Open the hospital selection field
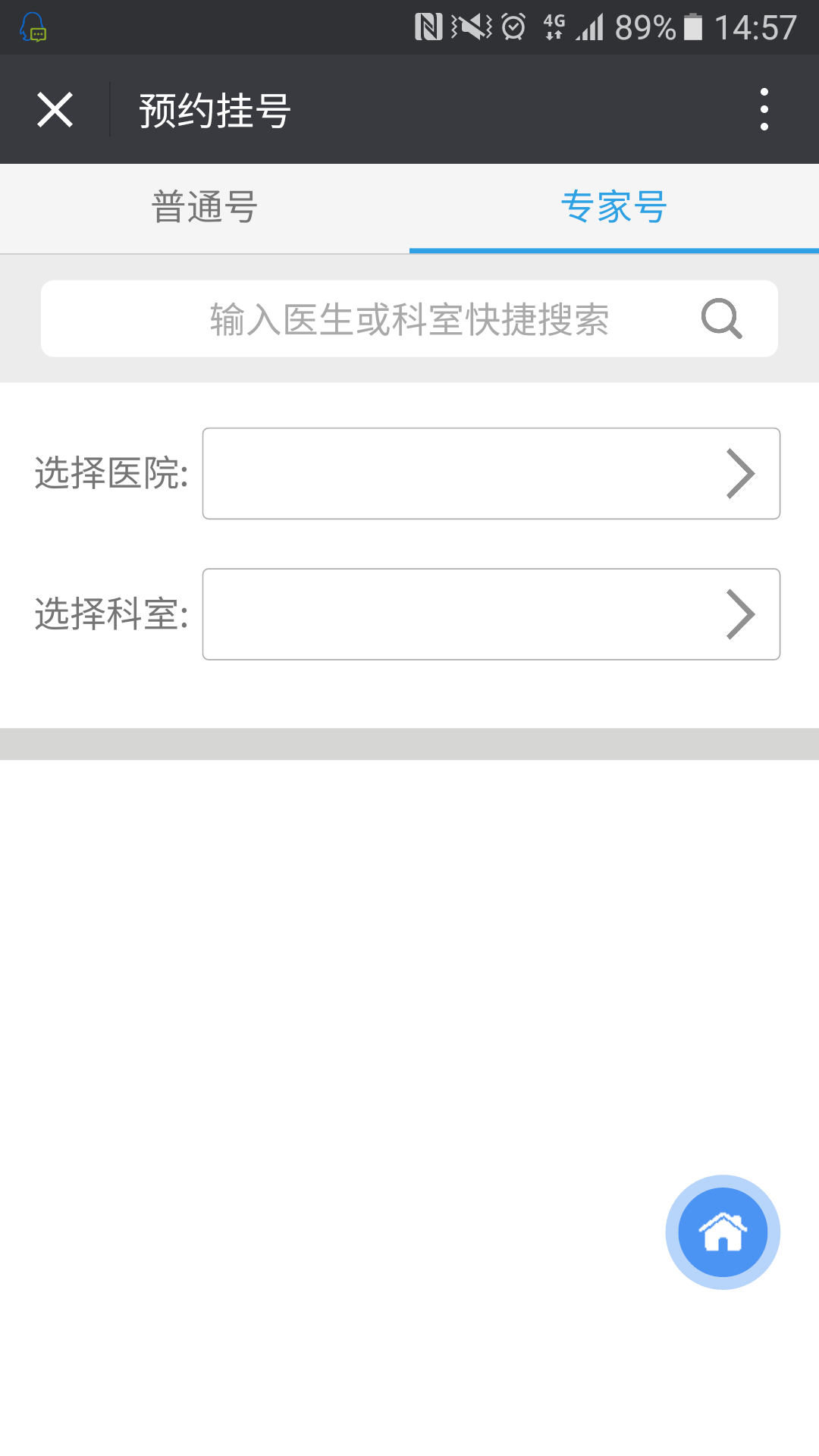This screenshot has height=1456, width=819. pyautogui.click(x=491, y=473)
